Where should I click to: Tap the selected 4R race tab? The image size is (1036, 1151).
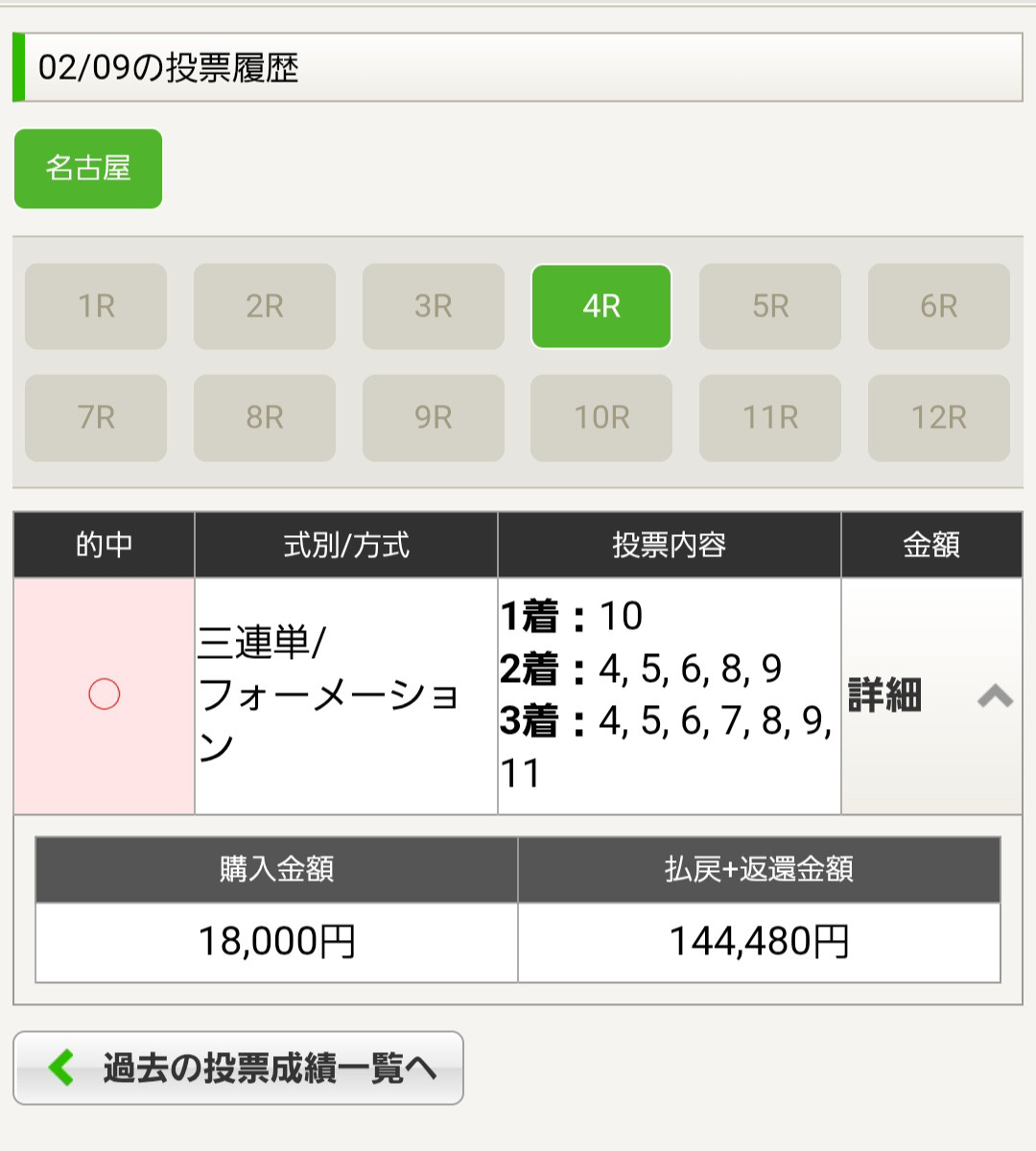click(601, 306)
